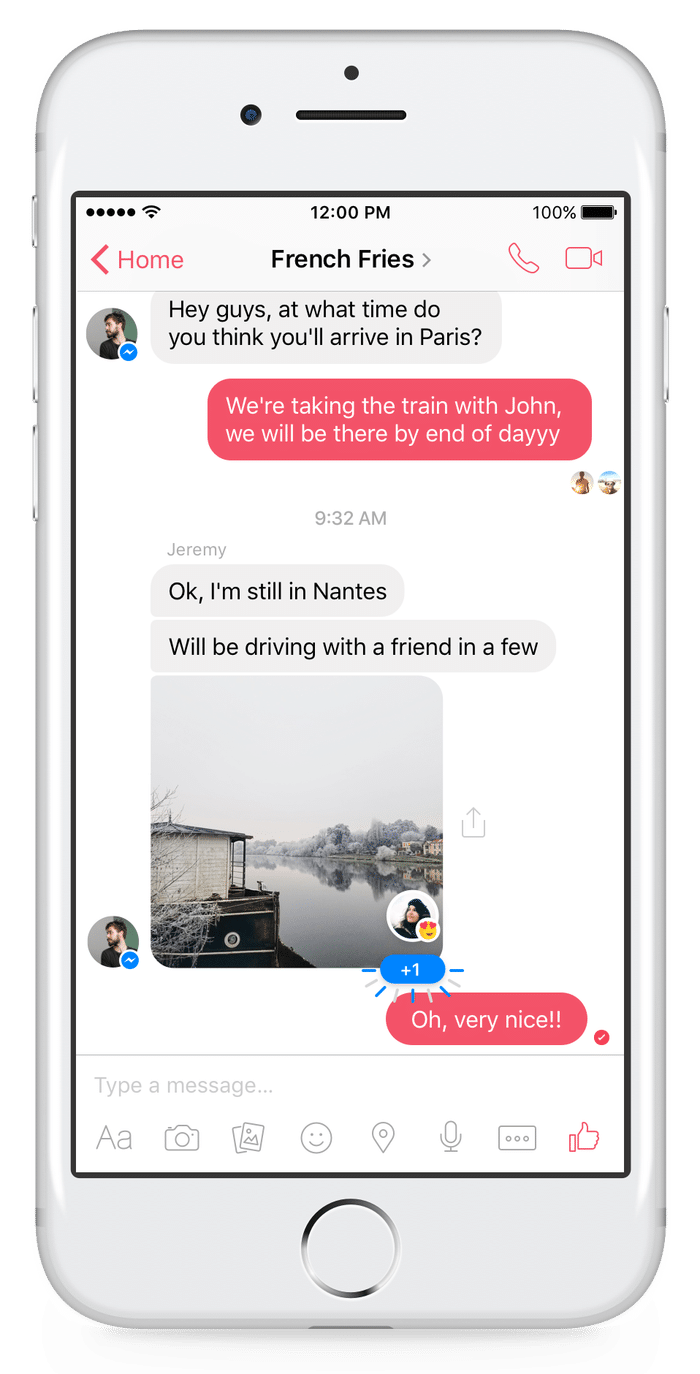This screenshot has height=1374, width=700.
Task: Open French Fries group details
Action: [x=351, y=260]
